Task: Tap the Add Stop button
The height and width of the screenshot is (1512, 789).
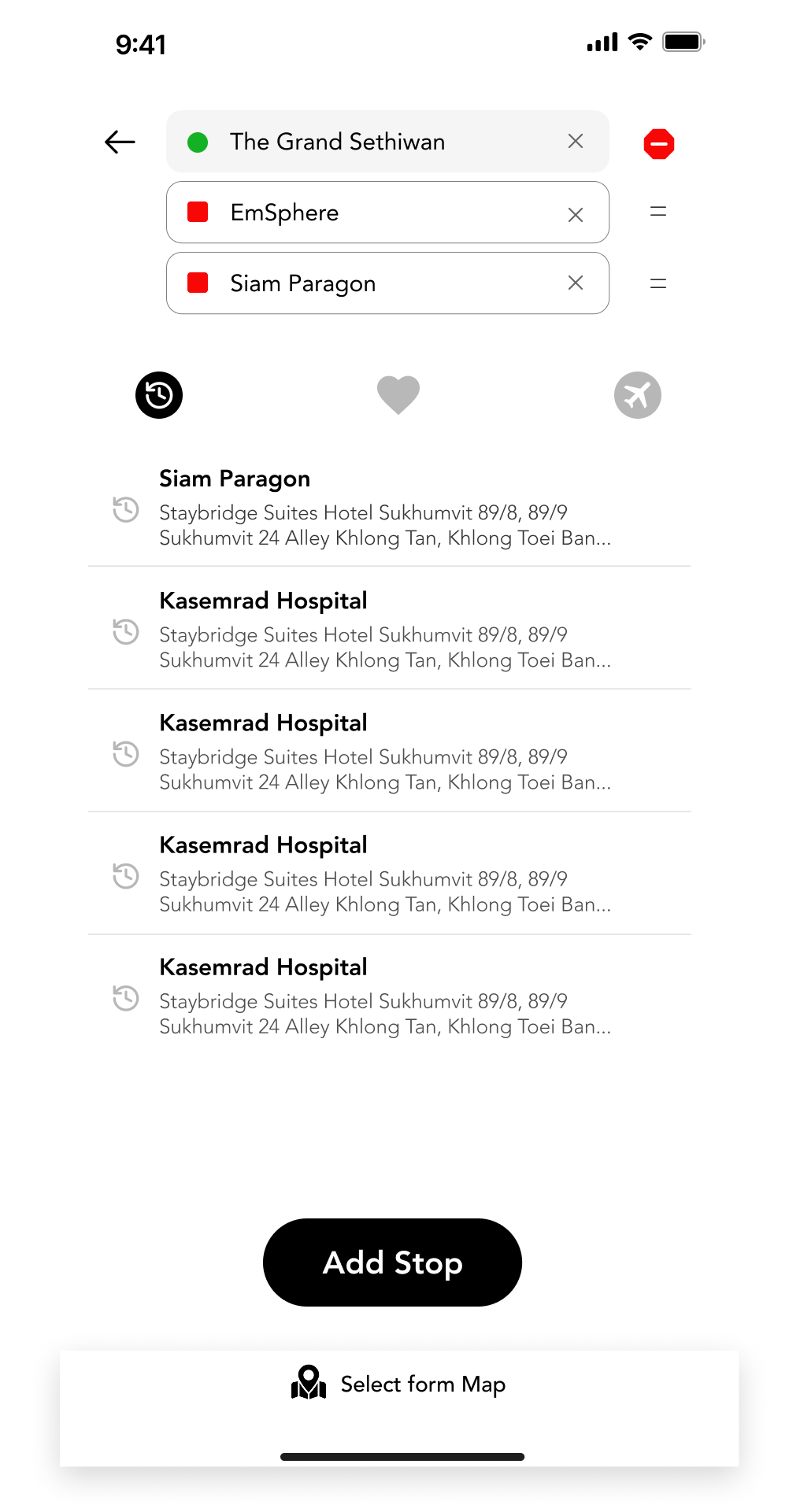Action: click(392, 1262)
